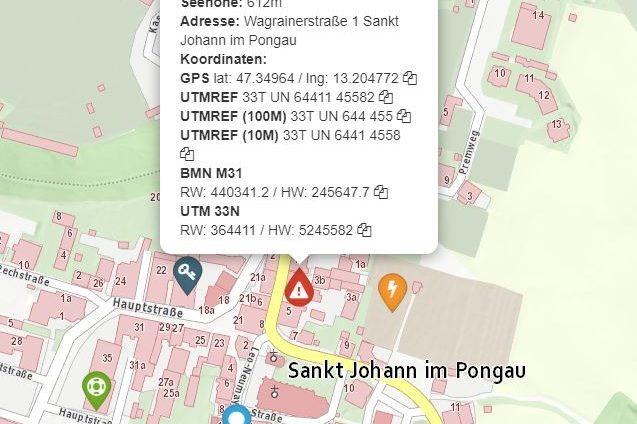Open the blue circle marker

236,416
